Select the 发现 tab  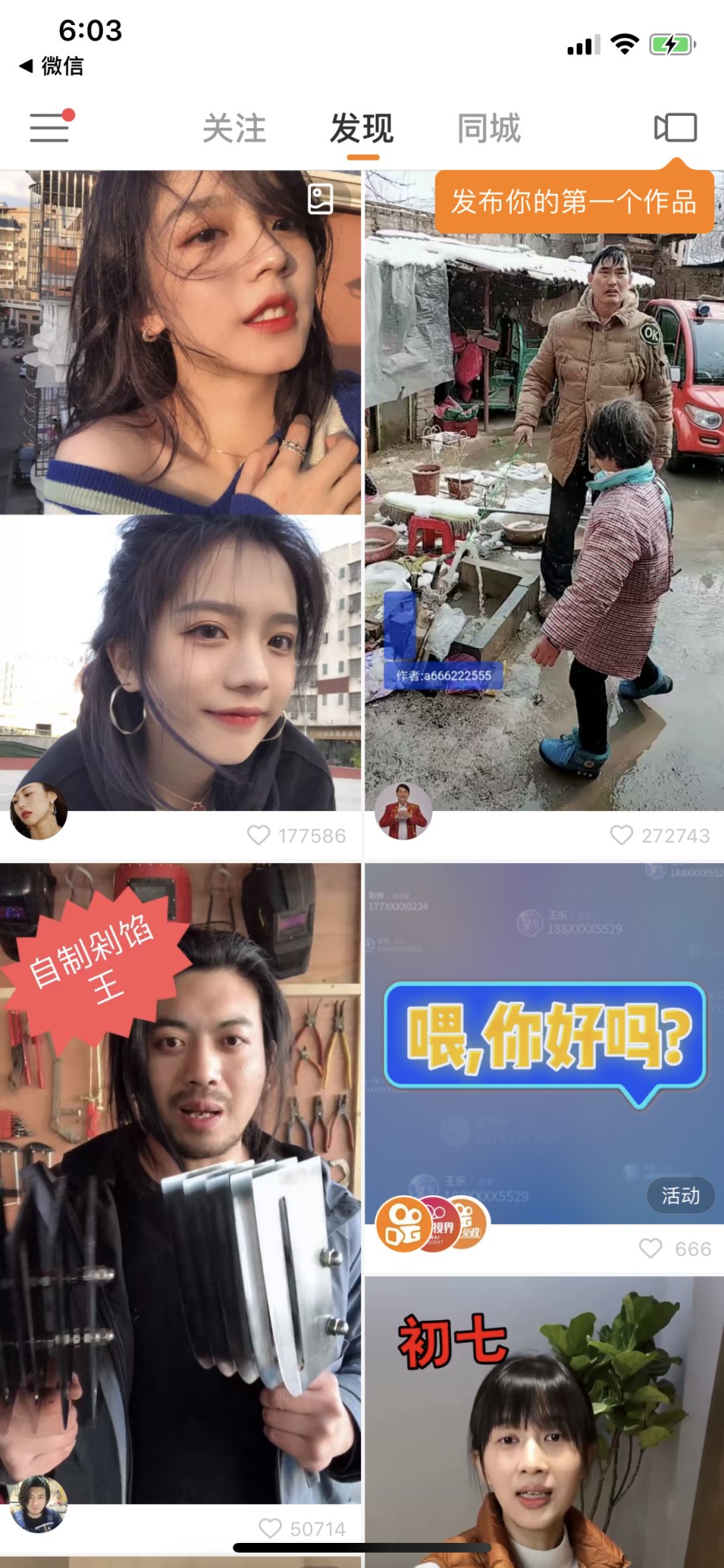pyautogui.click(x=362, y=129)
